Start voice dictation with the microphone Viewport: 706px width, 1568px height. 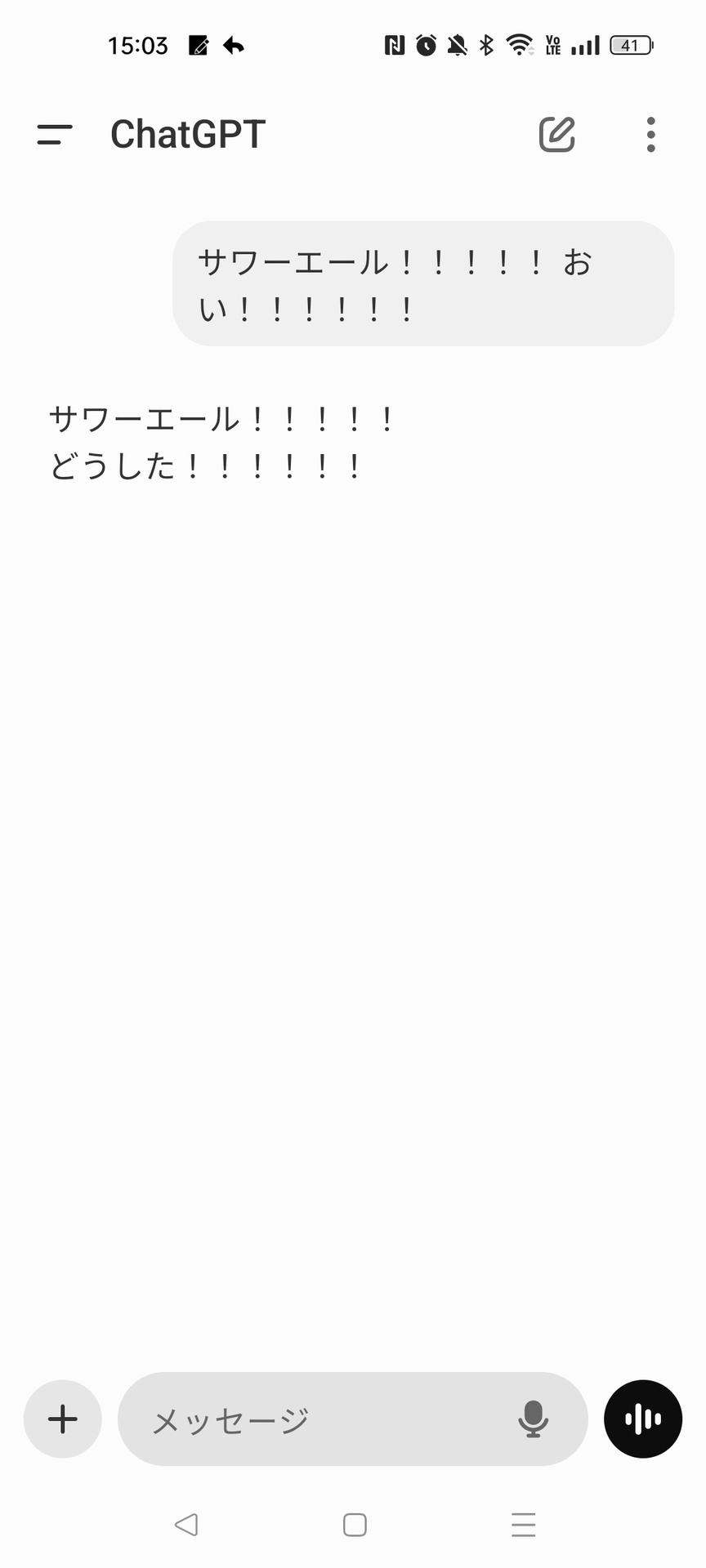coord(533,1419)
